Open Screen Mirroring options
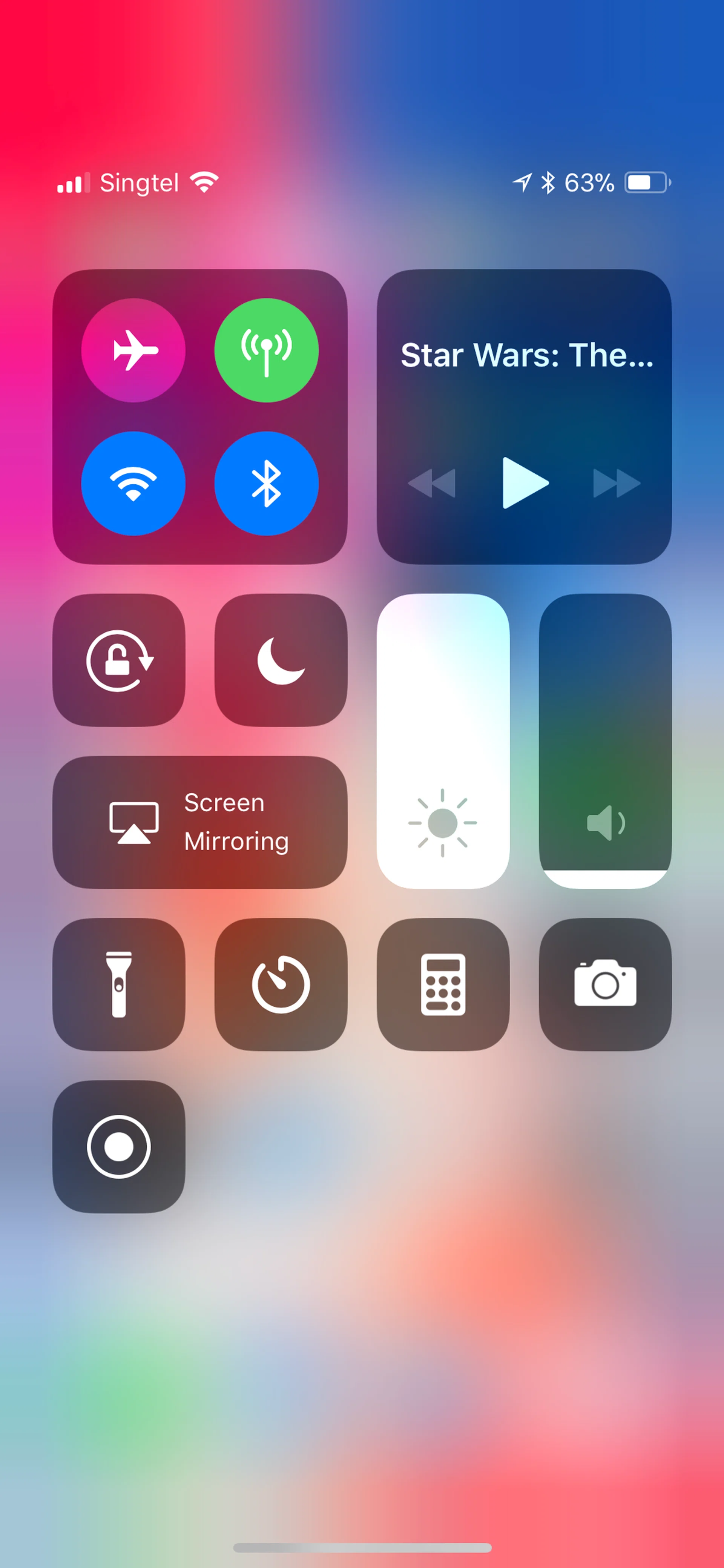 point(200,822)
